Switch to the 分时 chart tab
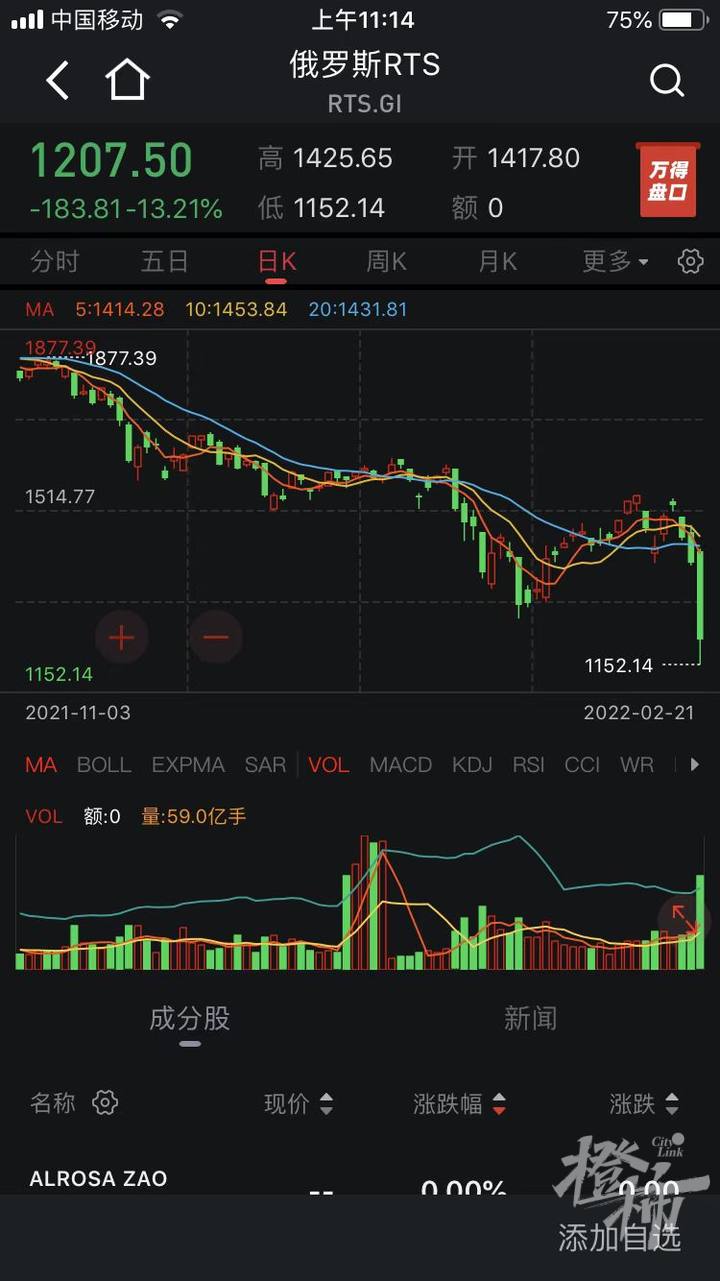Image resolution: width=720 pixels, height=1281 pixels. (x=55, y=262)
